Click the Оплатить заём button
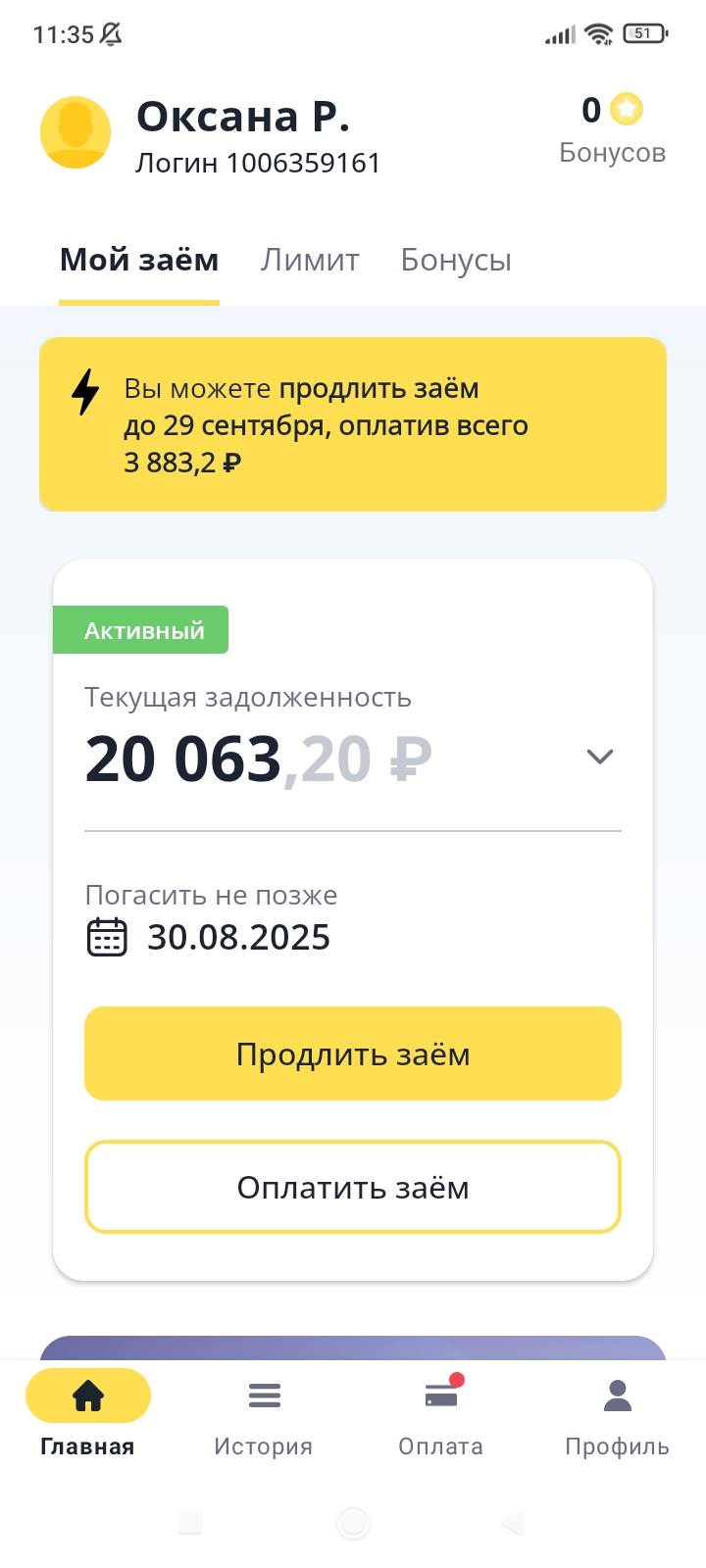 click(x=353, y=1187)
